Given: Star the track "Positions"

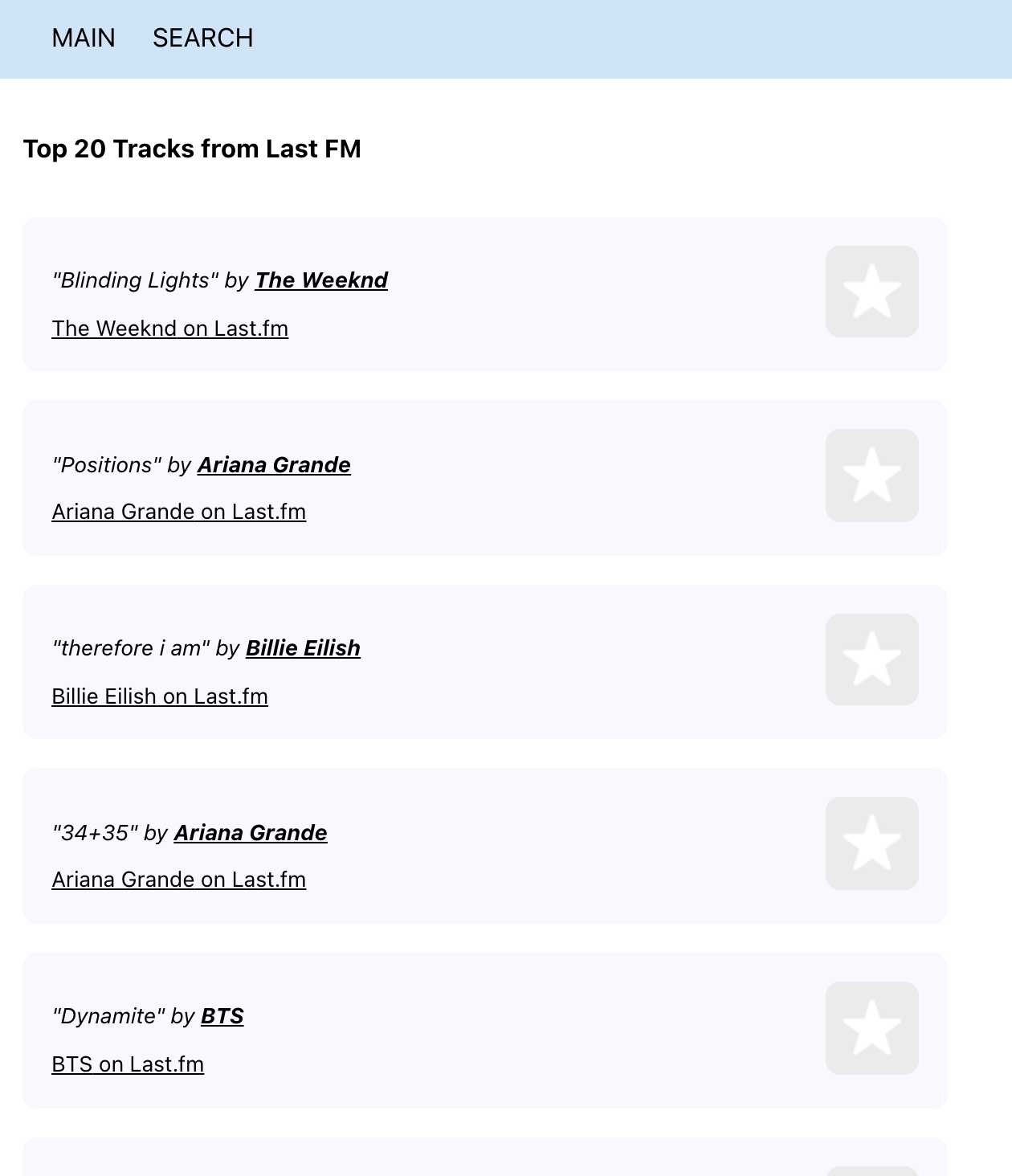Looking at the screenshot, I should click(x=871, y=476).
